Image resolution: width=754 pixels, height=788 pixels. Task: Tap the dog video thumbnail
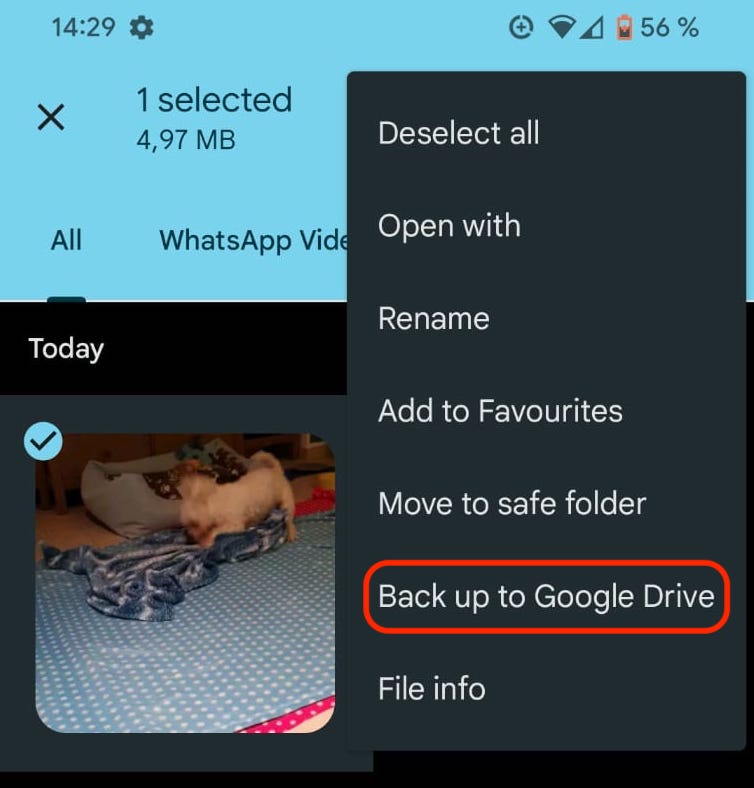(185, 583)
